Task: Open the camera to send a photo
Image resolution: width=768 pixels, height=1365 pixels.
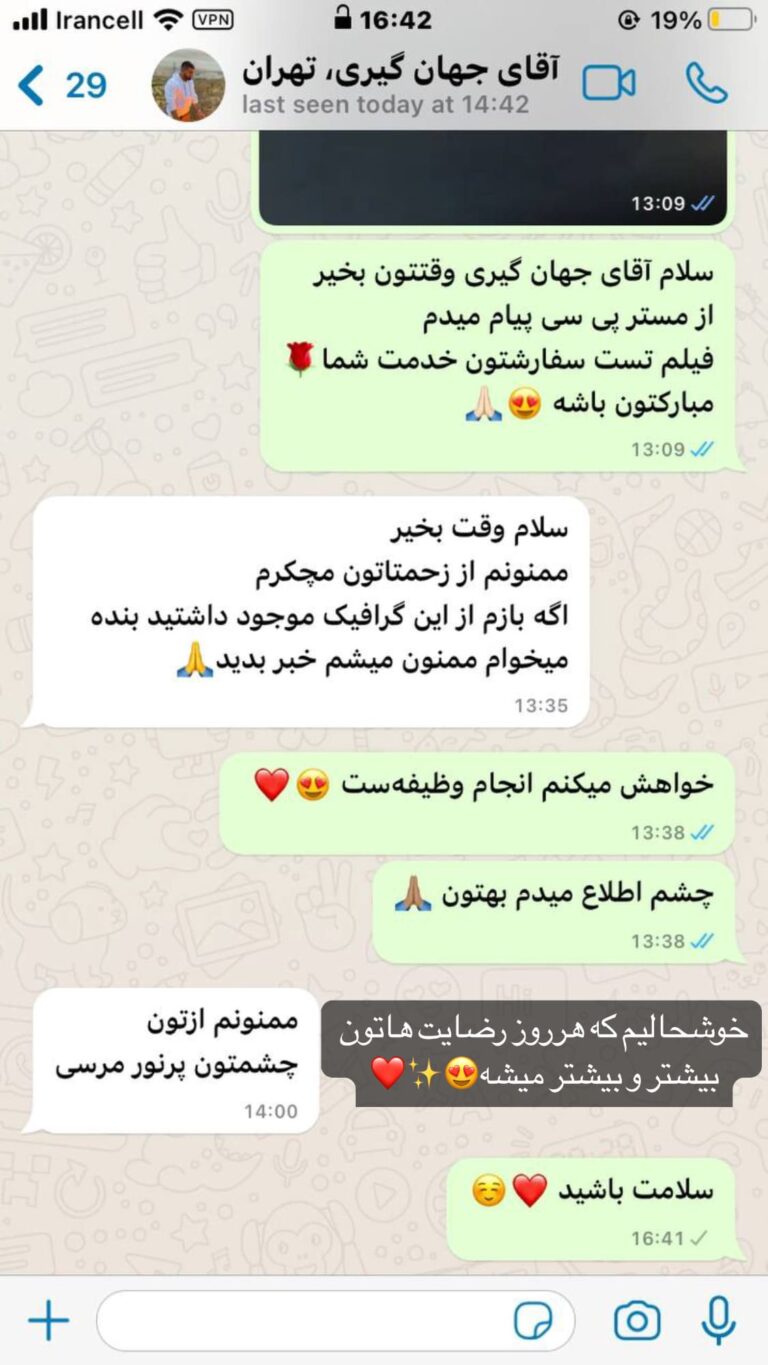Action: pos(637,1322)
